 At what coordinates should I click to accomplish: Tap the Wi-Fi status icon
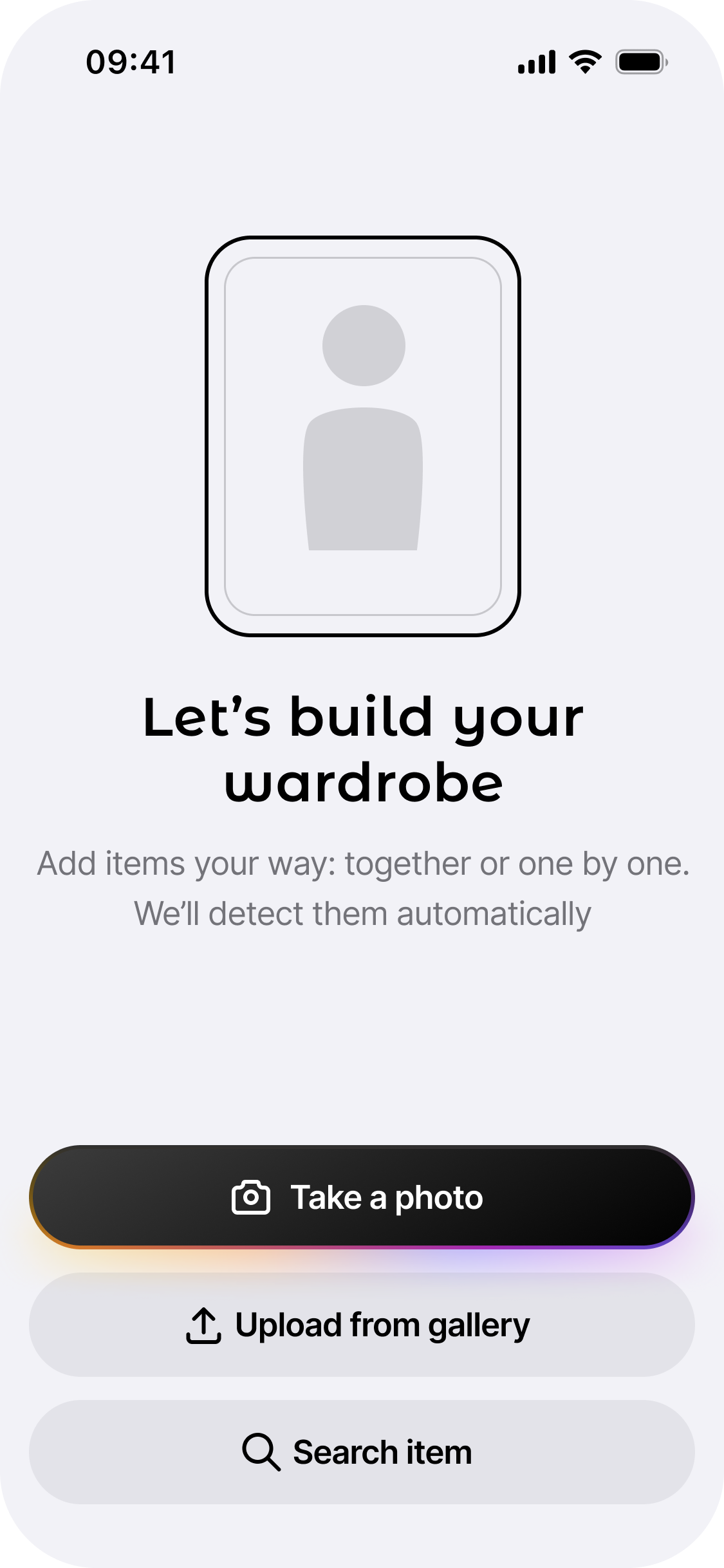[583, 61]
